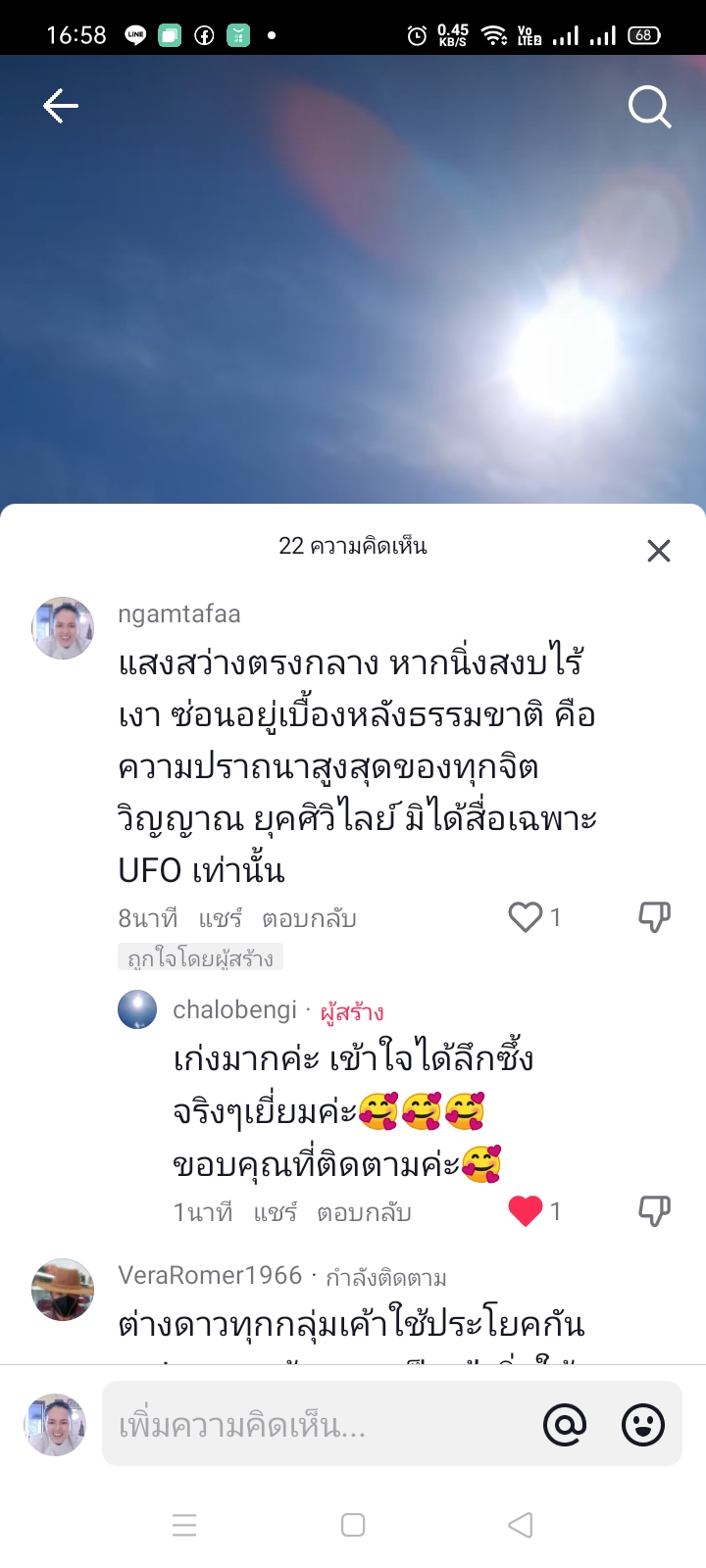This screenshot has height=1568, width=706.
Task: Go to home via system navigation bar
Action: pyautogui.click(x=353, y=1525)
